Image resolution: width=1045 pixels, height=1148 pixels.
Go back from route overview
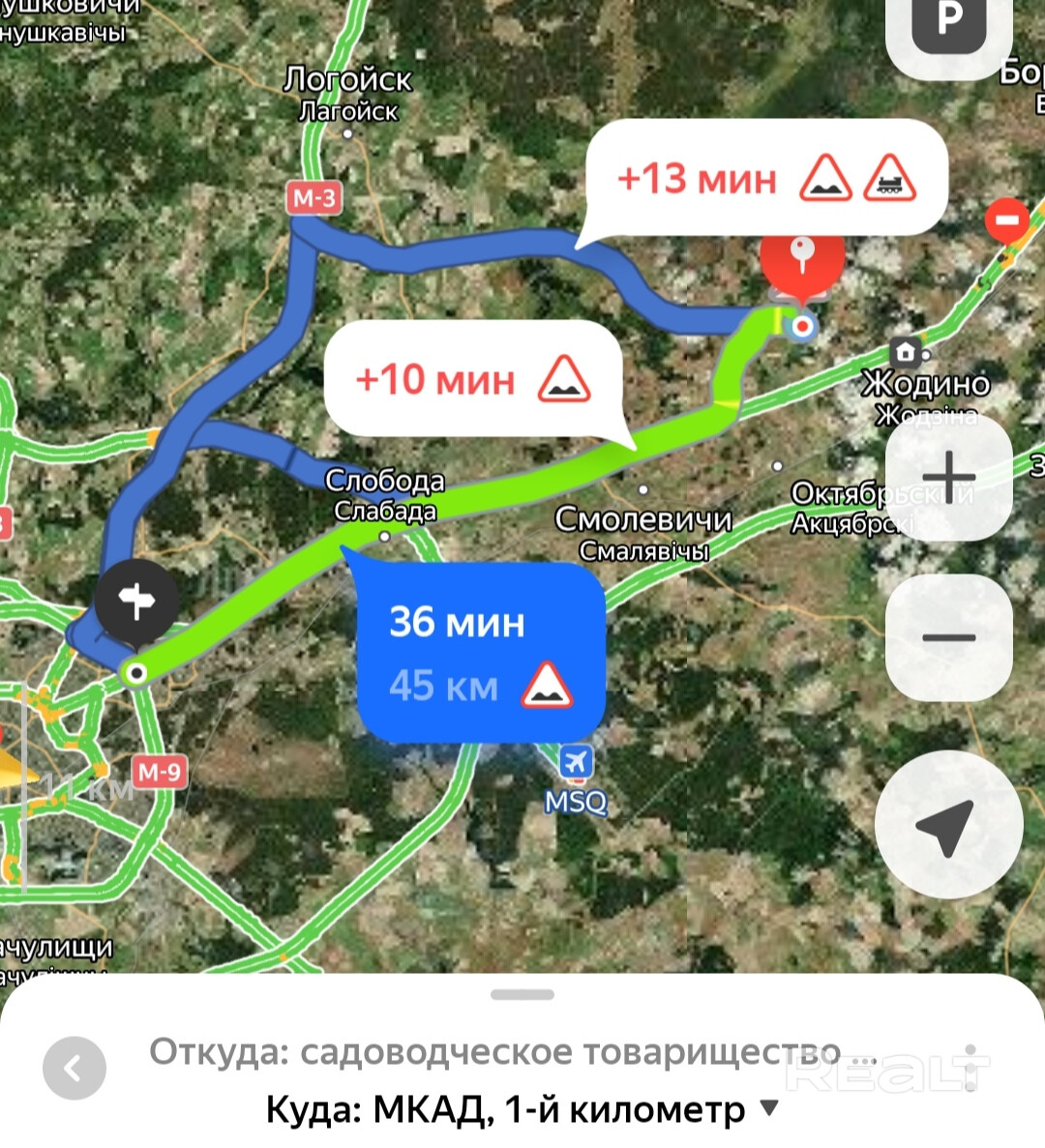pyautogui.click(x=75, y=1068)
